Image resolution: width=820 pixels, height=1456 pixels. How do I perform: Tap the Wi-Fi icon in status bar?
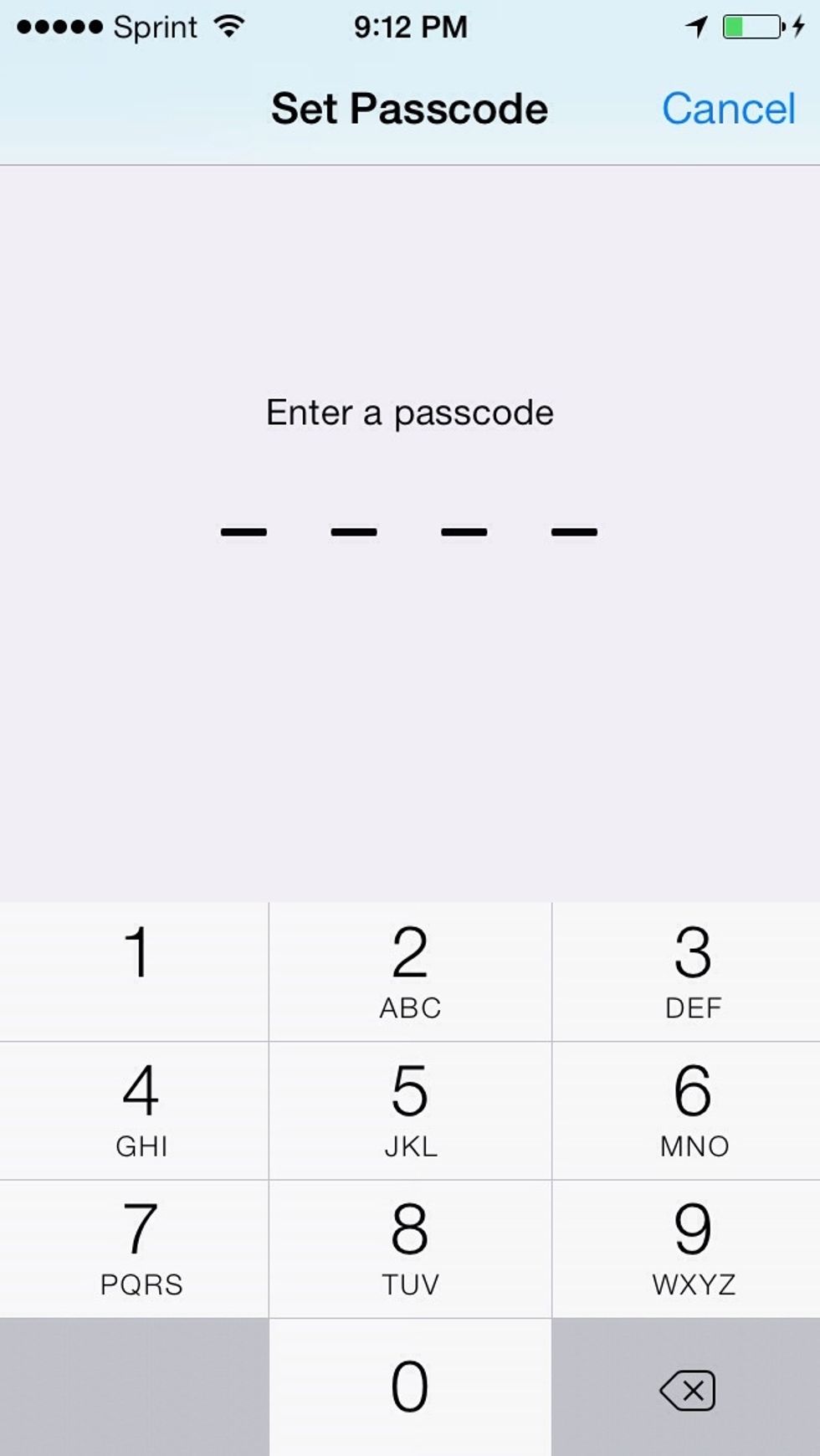pyautogui.click(x=228, y=25)
